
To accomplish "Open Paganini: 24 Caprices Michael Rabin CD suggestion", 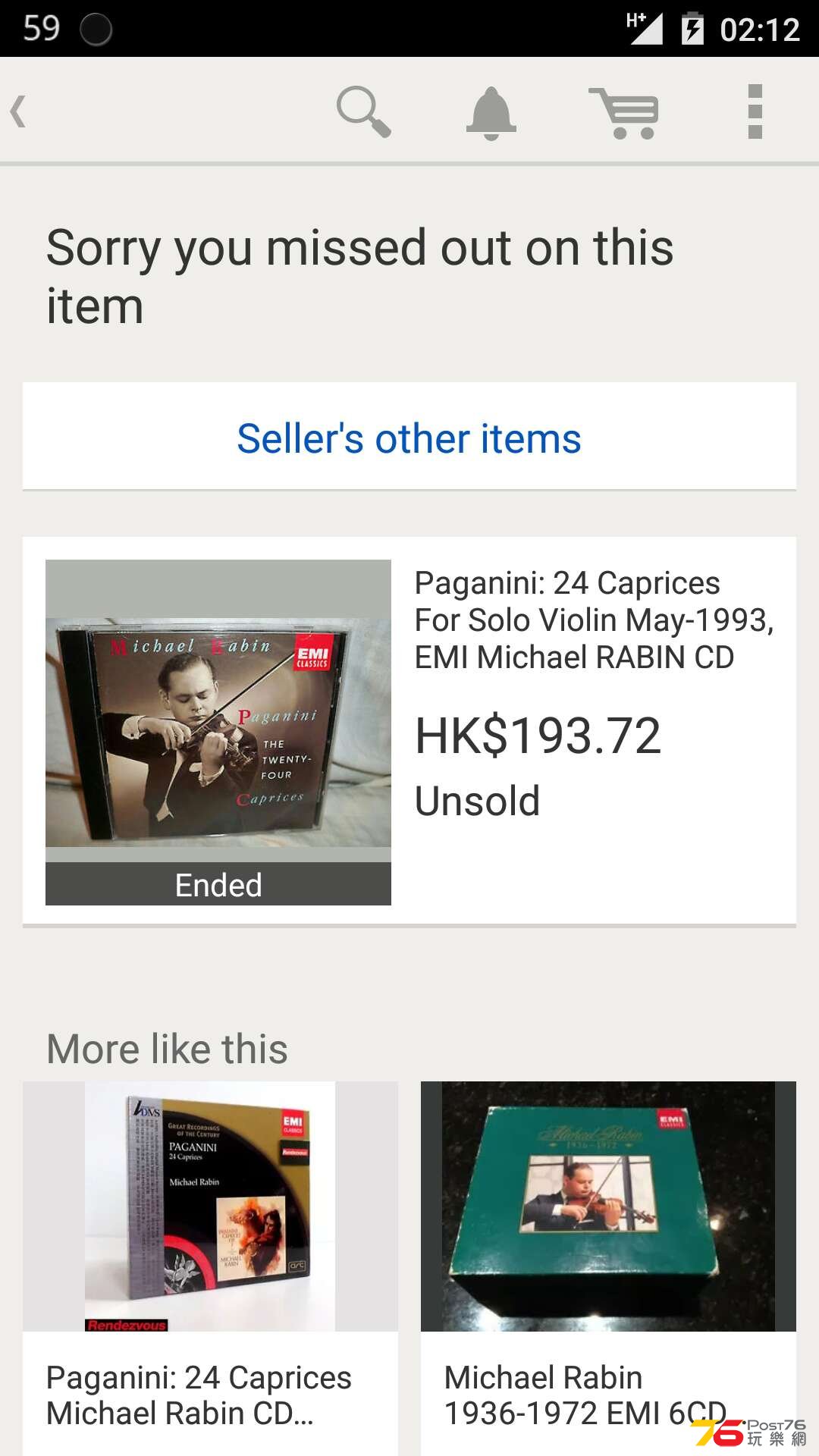I will tap(210, 1259).
